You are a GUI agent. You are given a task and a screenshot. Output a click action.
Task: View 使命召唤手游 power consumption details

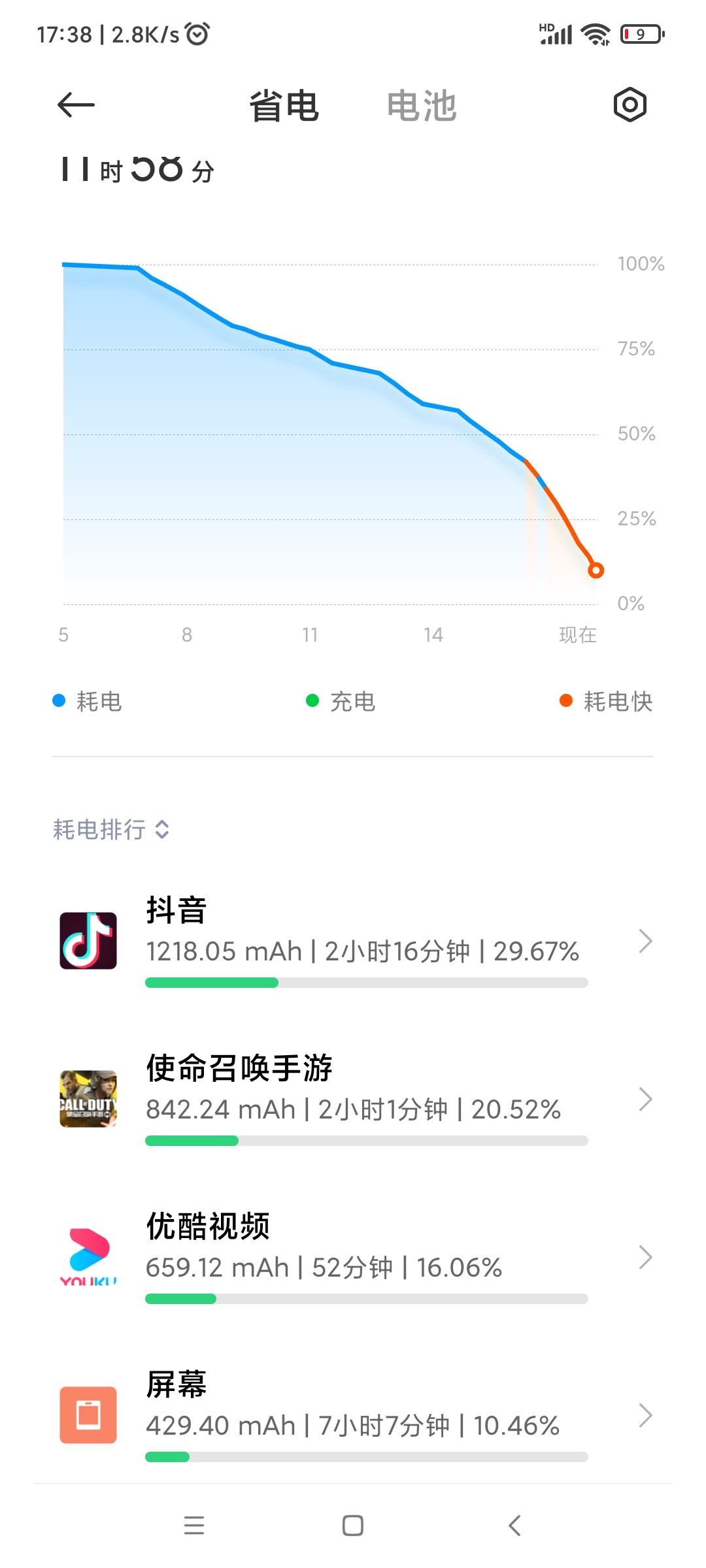coord(353,1099)
